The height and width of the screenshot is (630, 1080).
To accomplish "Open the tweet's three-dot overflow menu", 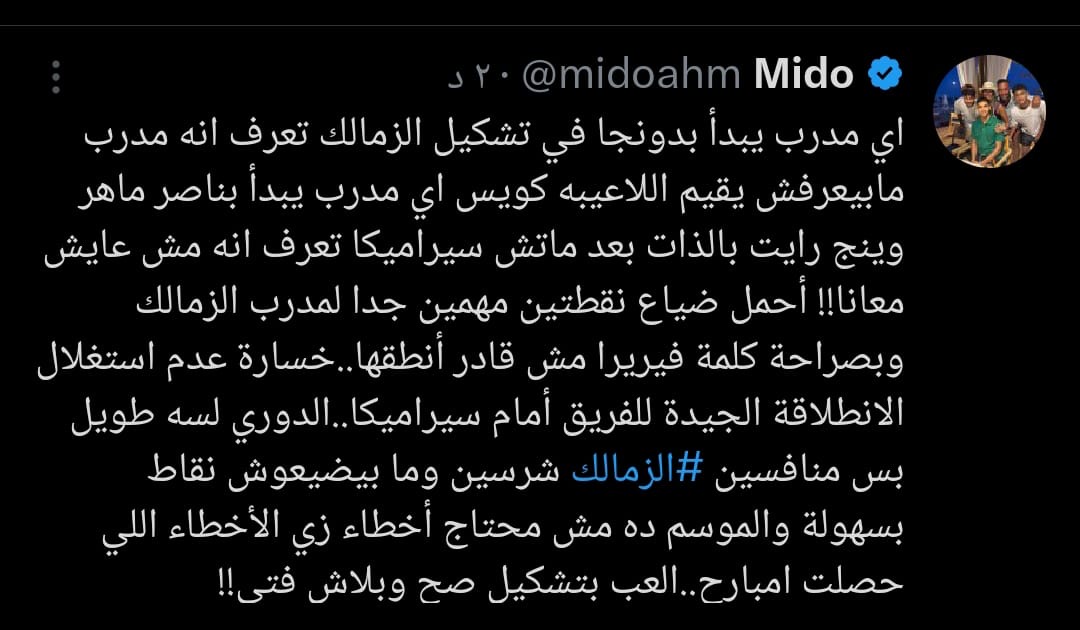I will click(57, 76).
